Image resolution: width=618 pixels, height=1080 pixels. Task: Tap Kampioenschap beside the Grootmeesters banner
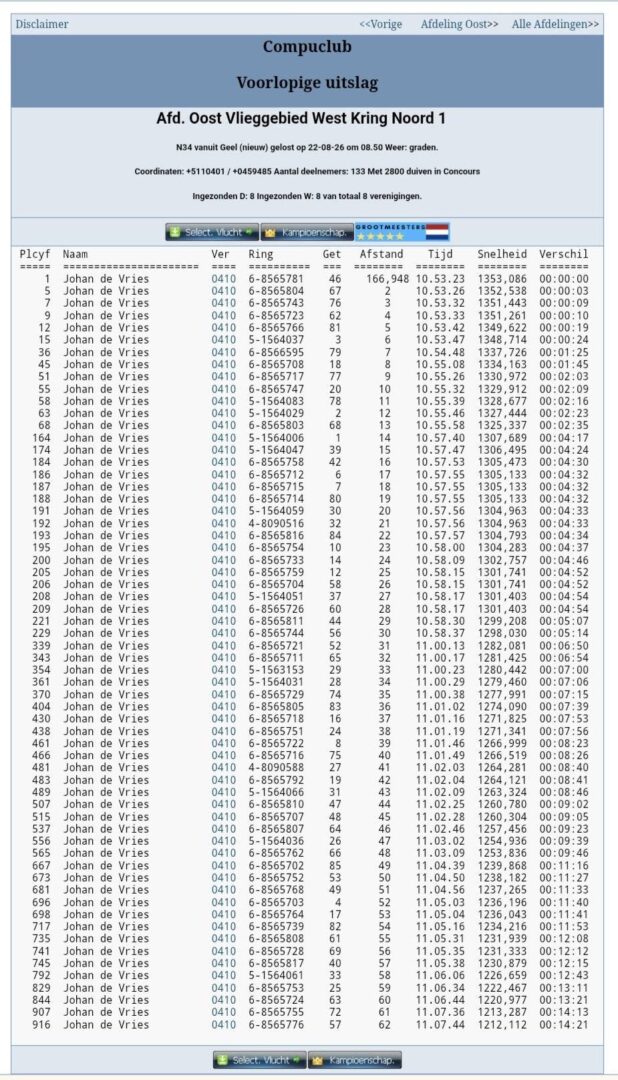(x=307, y=232)
